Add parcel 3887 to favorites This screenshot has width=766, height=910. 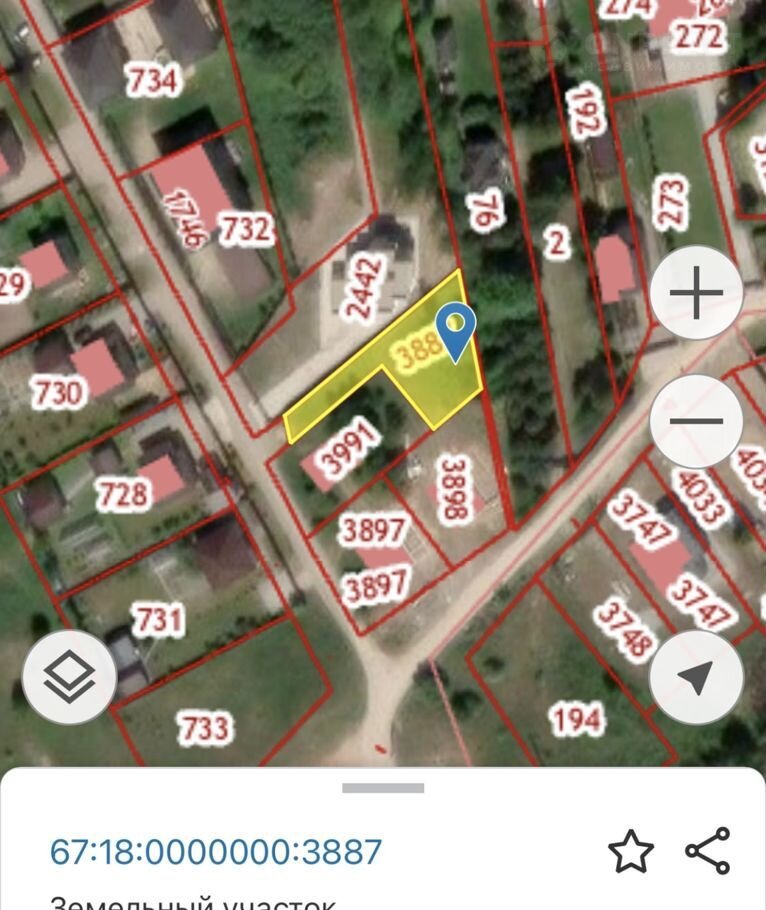click(631, 852)
